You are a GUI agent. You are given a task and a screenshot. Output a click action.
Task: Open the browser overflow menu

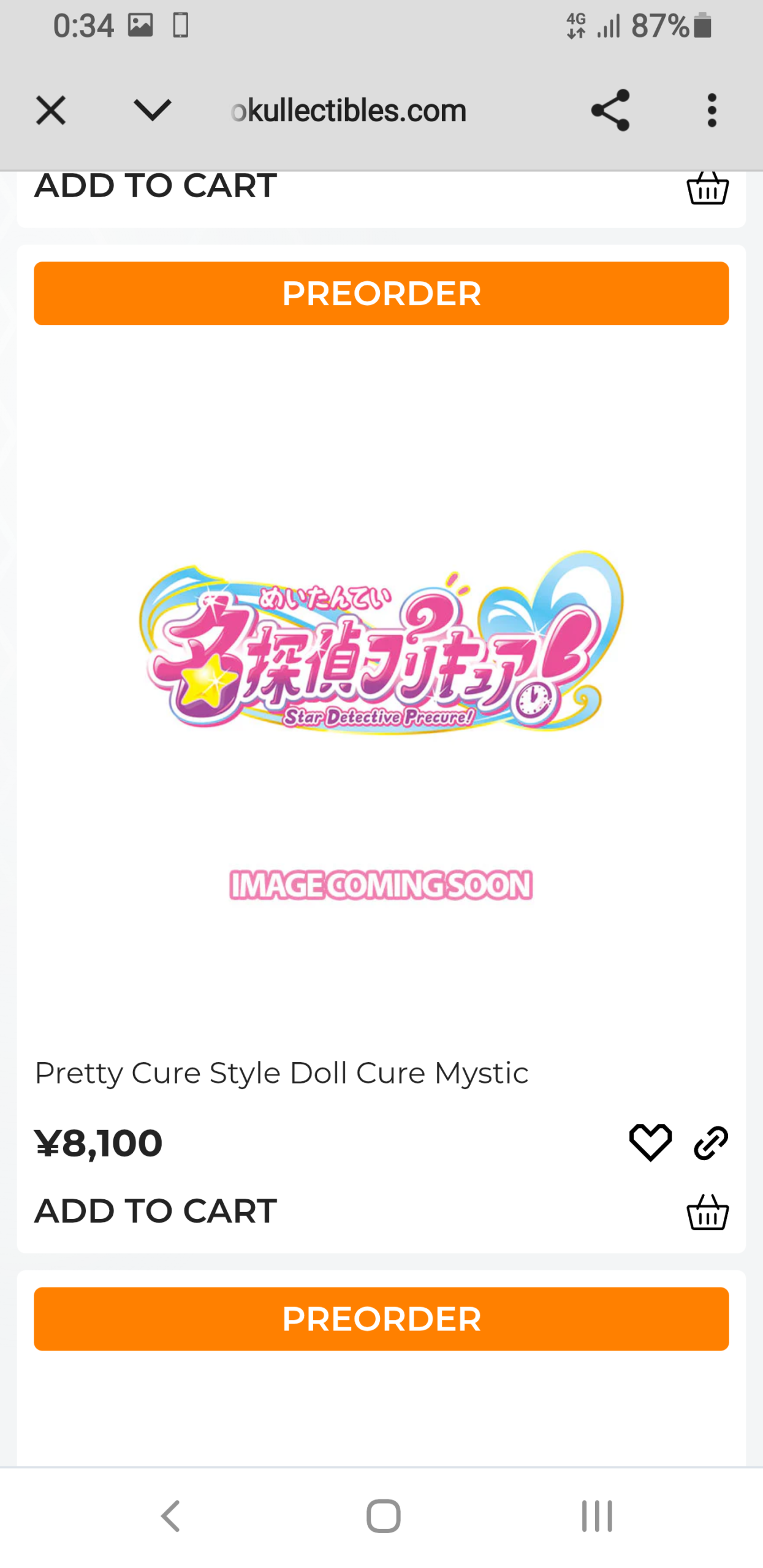pyautogui.click(x=712, y=111)
